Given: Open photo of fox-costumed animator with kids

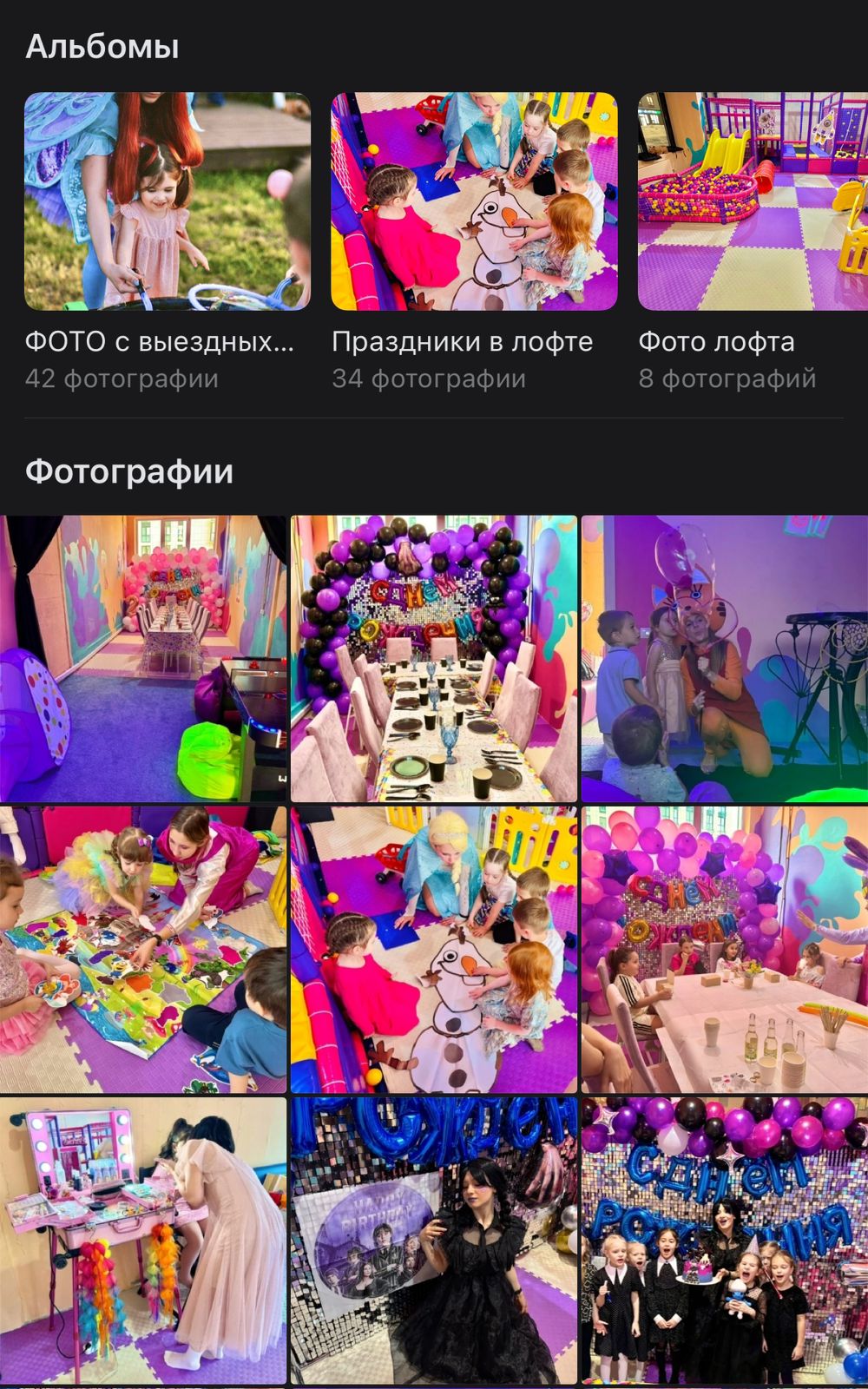Looking at the screenshot, I should point(724,659).
